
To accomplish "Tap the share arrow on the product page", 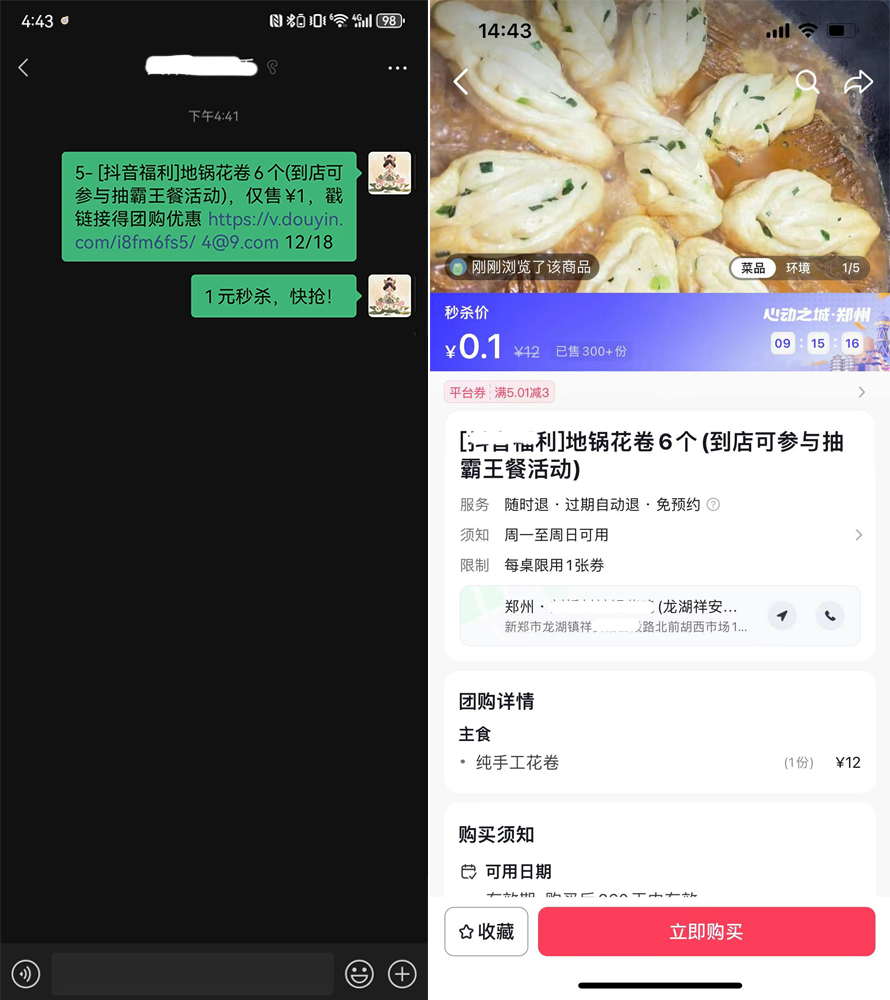I will coord(859,82).
